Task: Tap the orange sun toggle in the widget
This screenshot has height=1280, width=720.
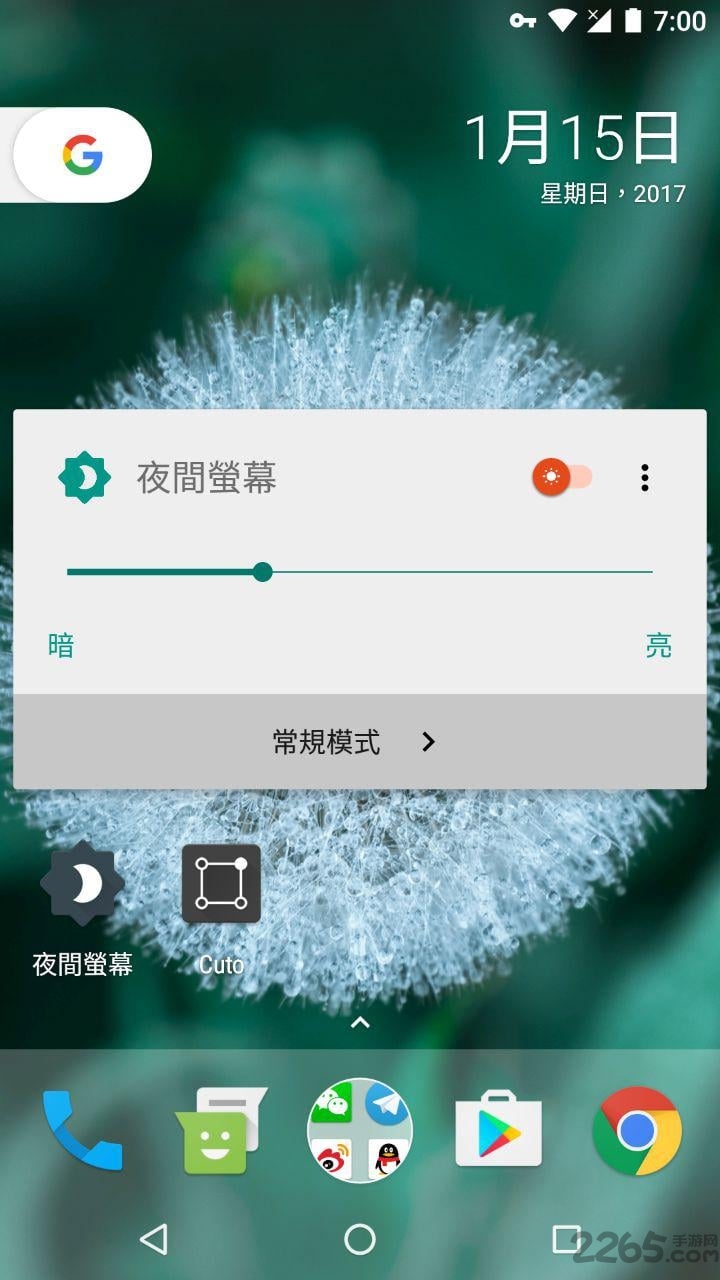Action: (549, 478)
